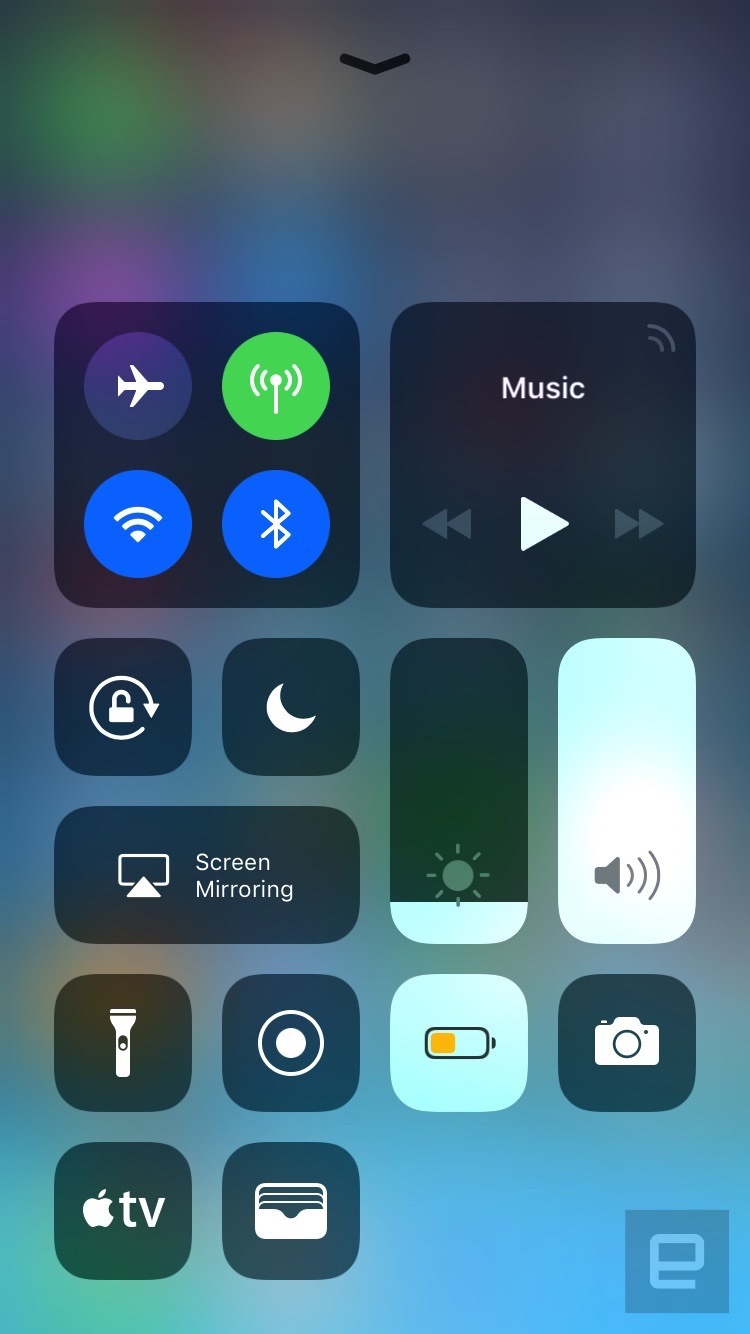The height and width of the screenshot is (1334, 750).
Task: Tap the volume slider
Action: click(627, 790)
